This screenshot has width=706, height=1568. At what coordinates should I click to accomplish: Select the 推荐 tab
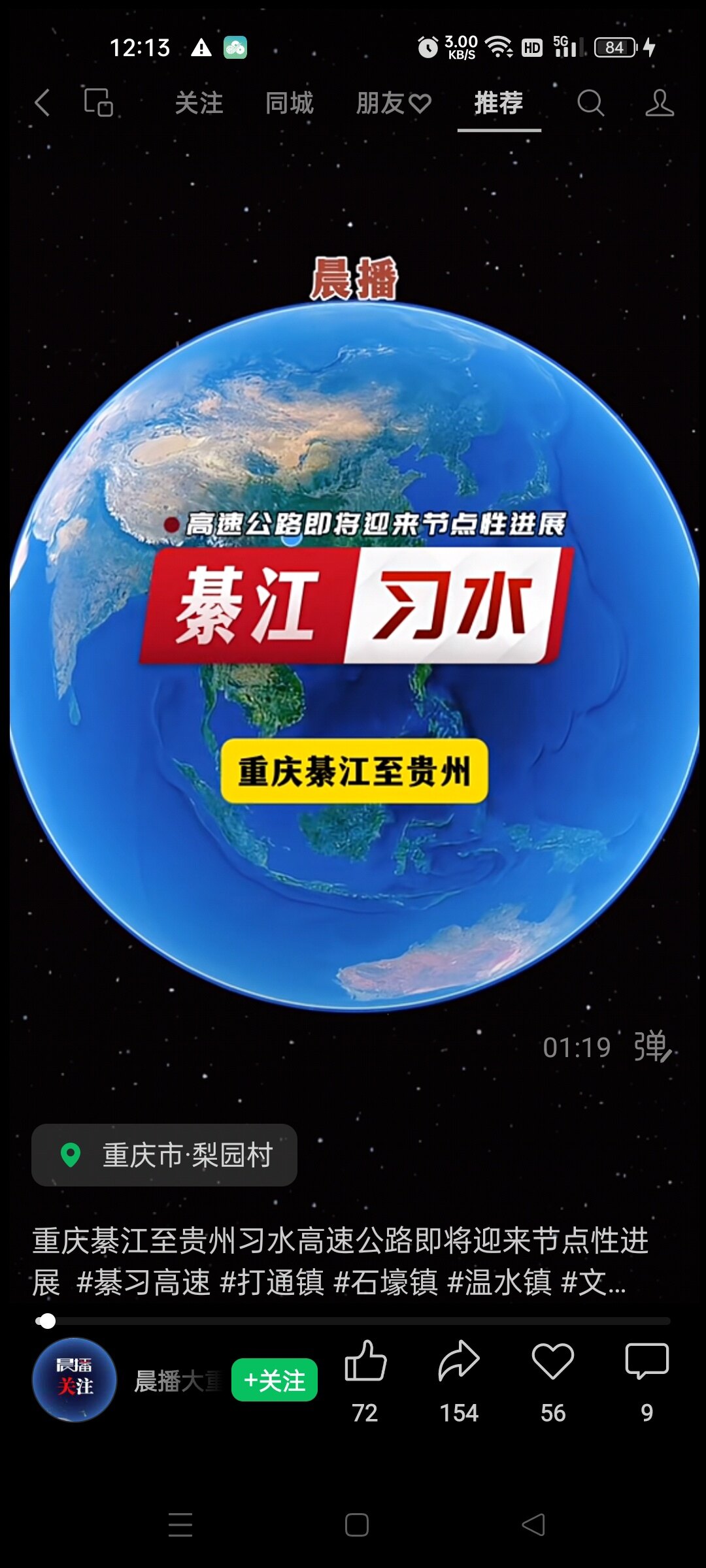coord(499,103)
